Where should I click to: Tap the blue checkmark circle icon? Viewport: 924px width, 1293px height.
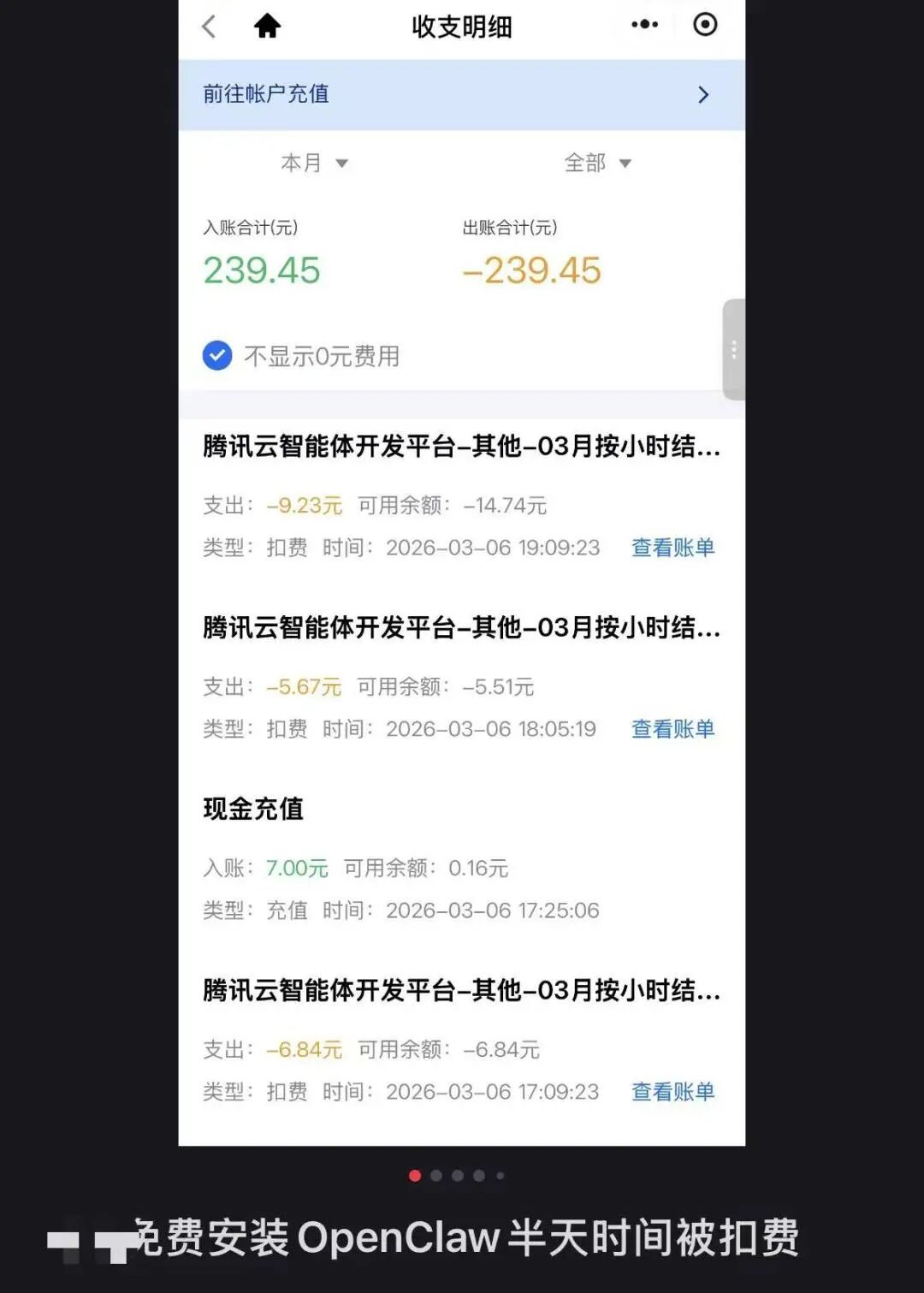(x=216, y=355)
